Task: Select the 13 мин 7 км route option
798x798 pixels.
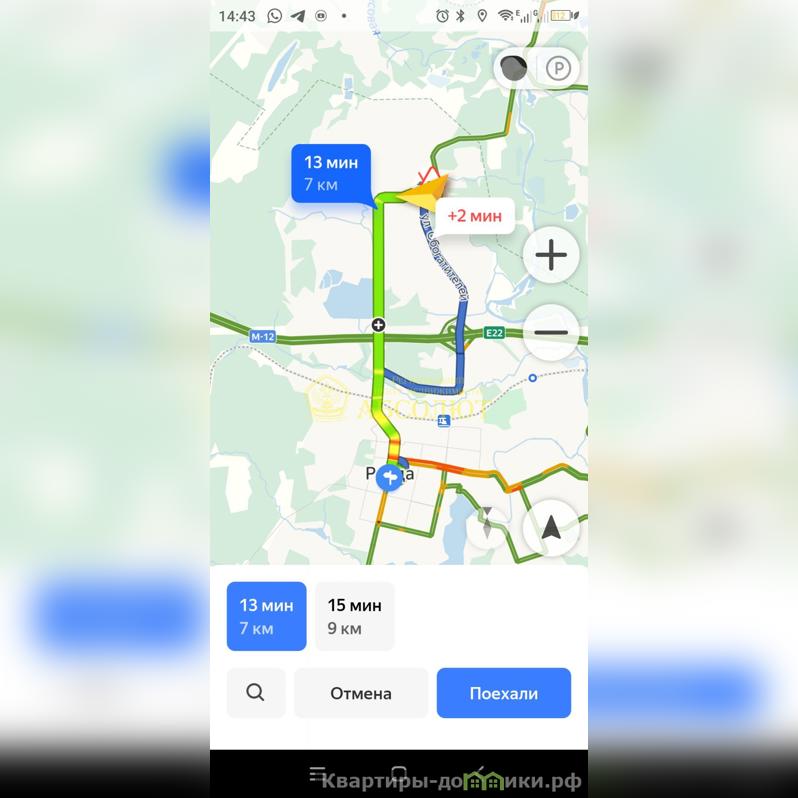Action: click(266, 616)
